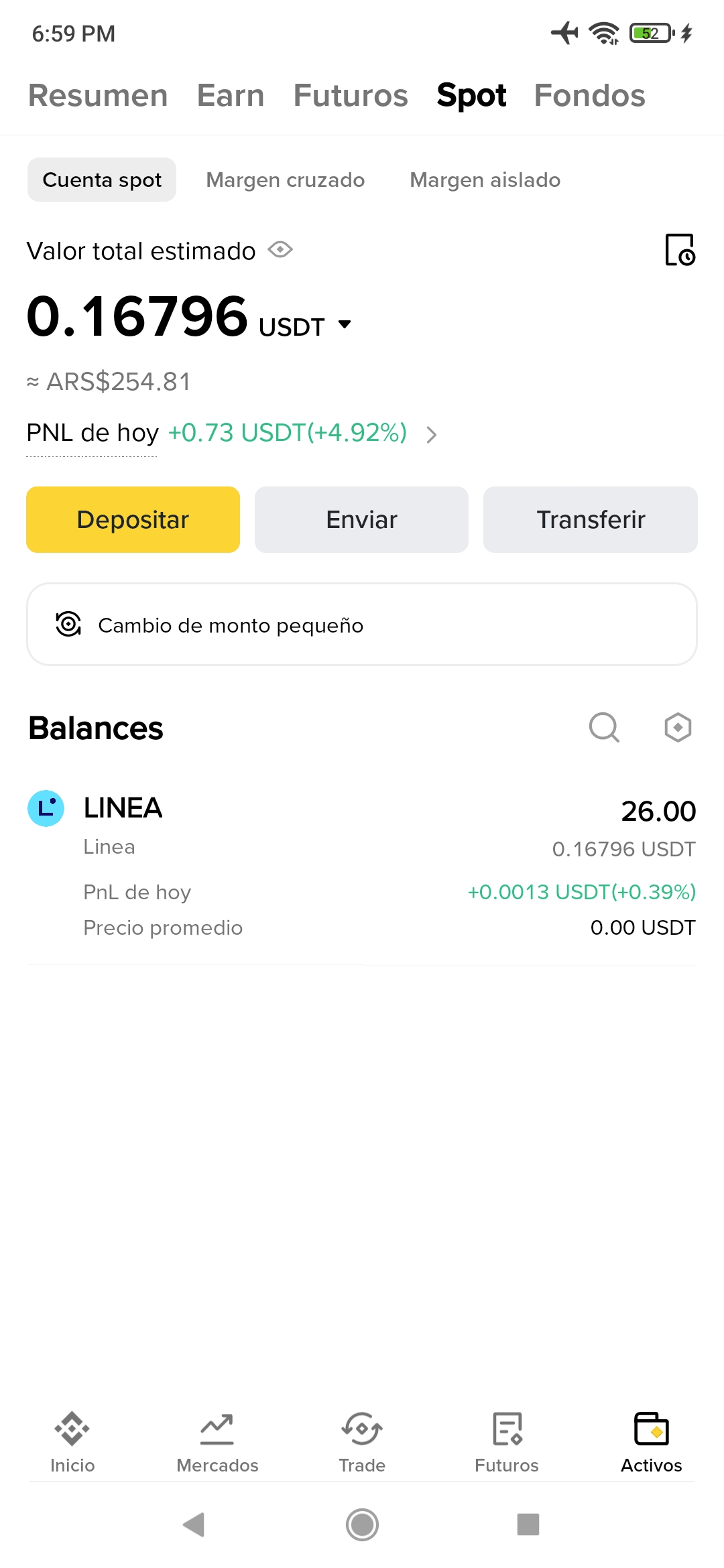Open balances settings hexagon icon
Image resolution: width=724 pixels, height=1568 pixels.
point(678,727)
